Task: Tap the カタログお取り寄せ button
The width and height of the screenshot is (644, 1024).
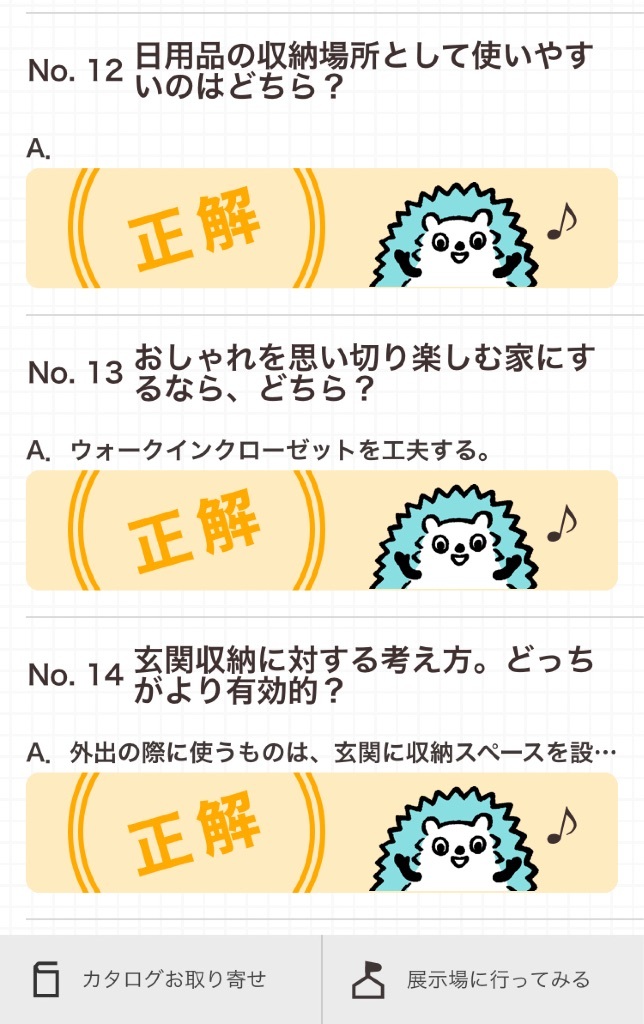Action: click(x=160, y=979)
